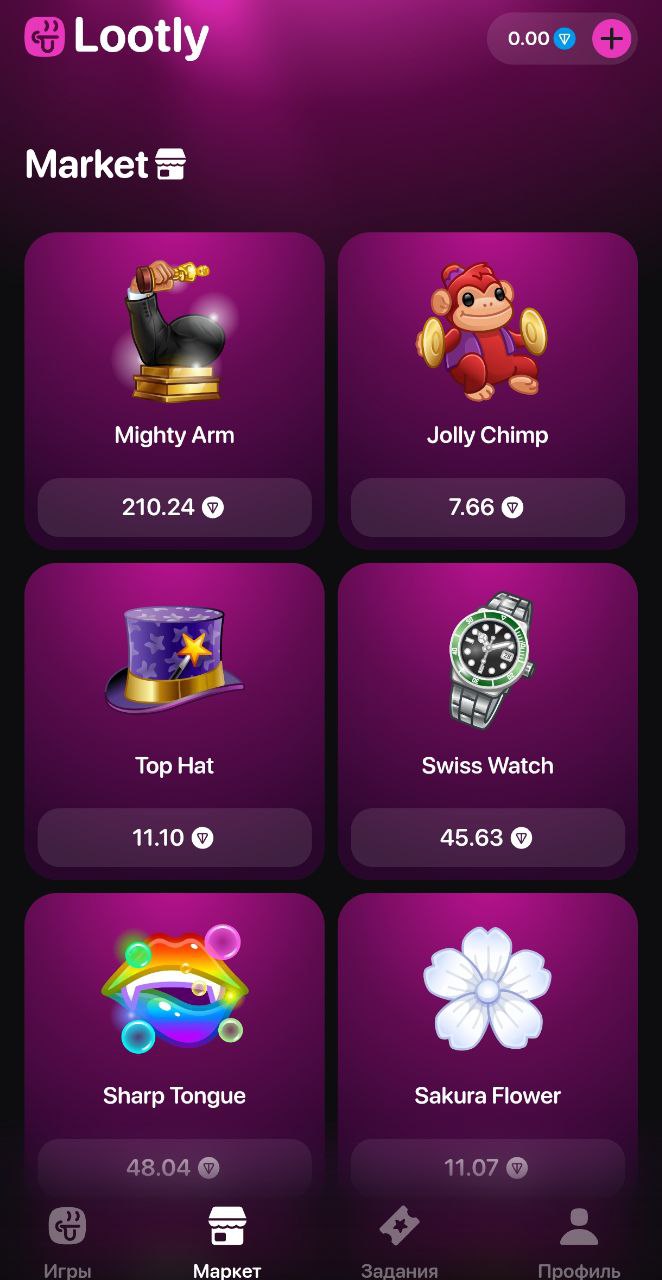Open the Маркет tab

227,1240
